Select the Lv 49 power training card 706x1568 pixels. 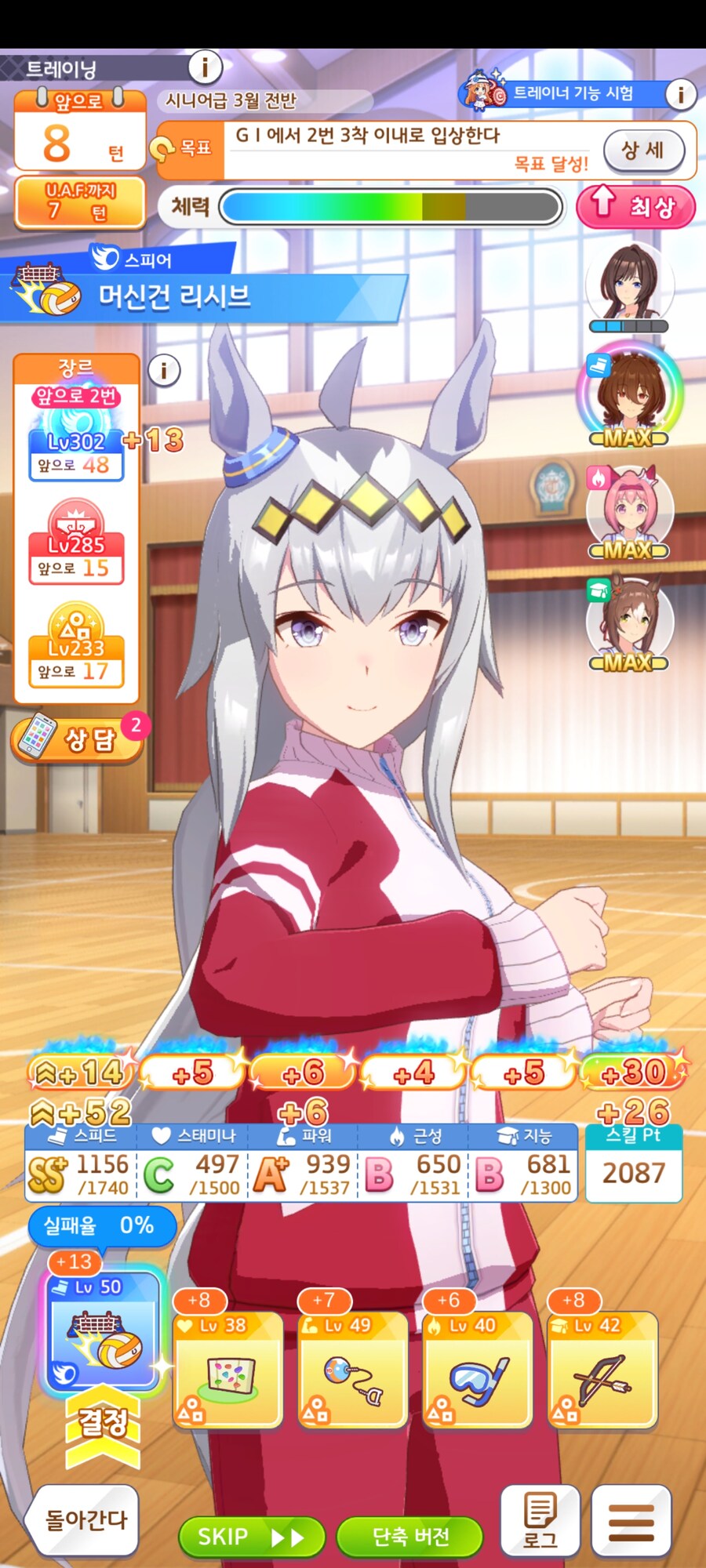point(352,1370)
